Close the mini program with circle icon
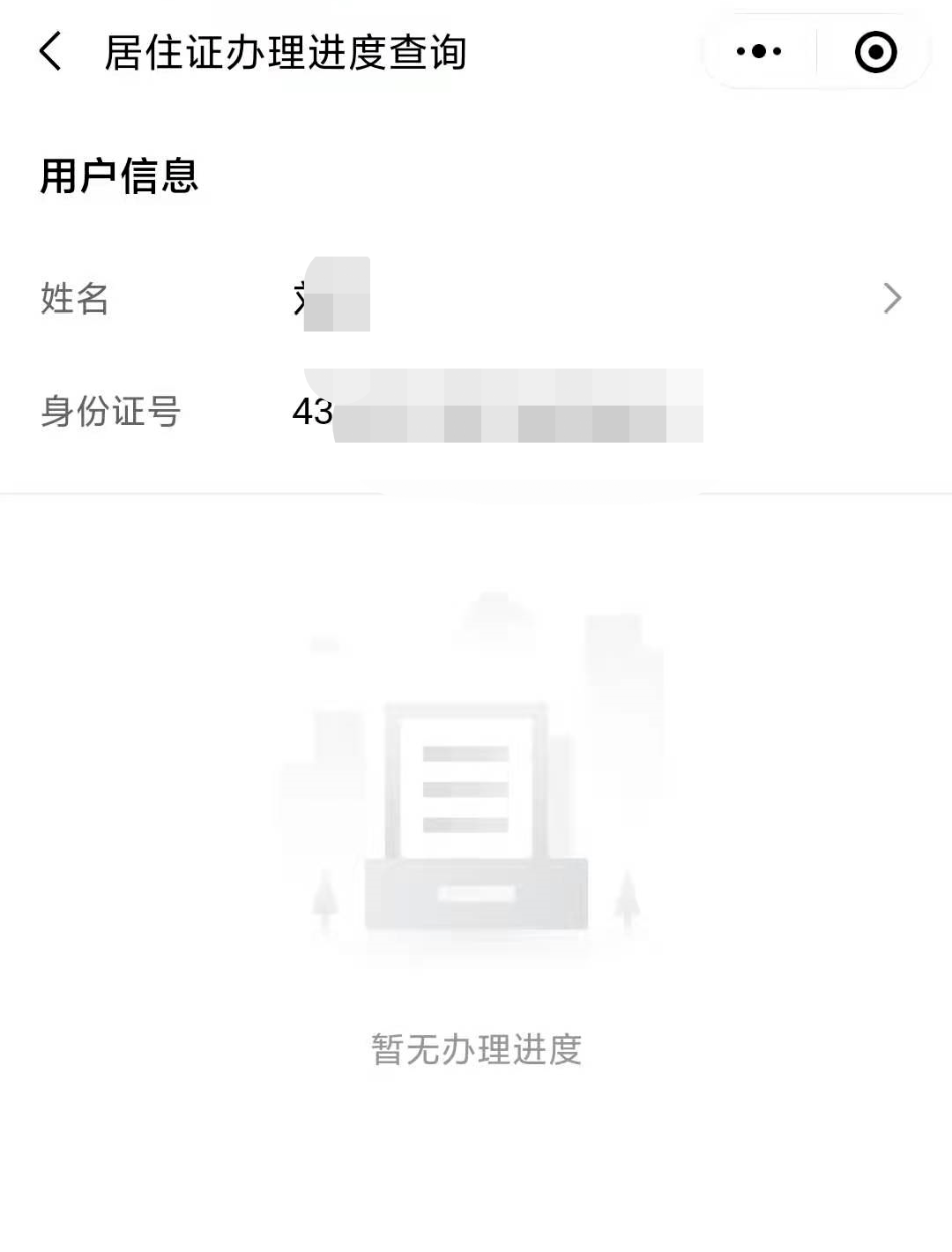The width and height of the screenshot is (952, 1252). click(875, 51)
